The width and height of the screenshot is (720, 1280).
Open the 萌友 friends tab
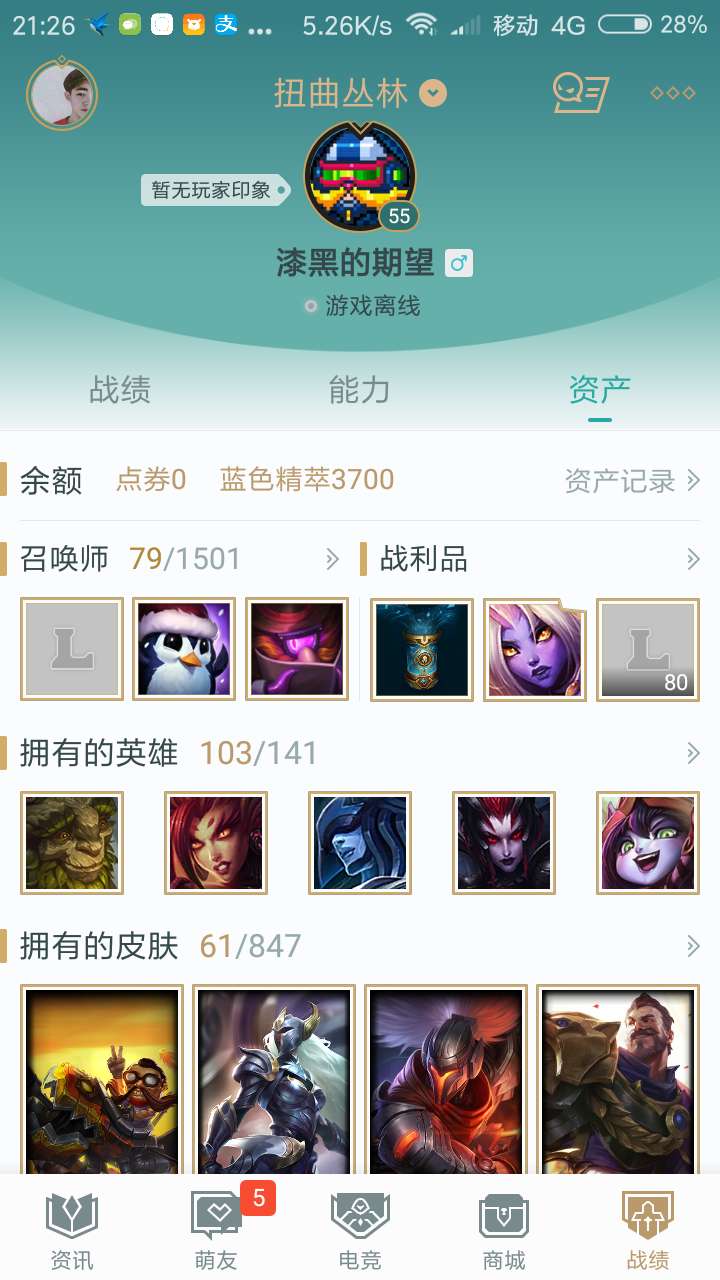pos(216,1230)
